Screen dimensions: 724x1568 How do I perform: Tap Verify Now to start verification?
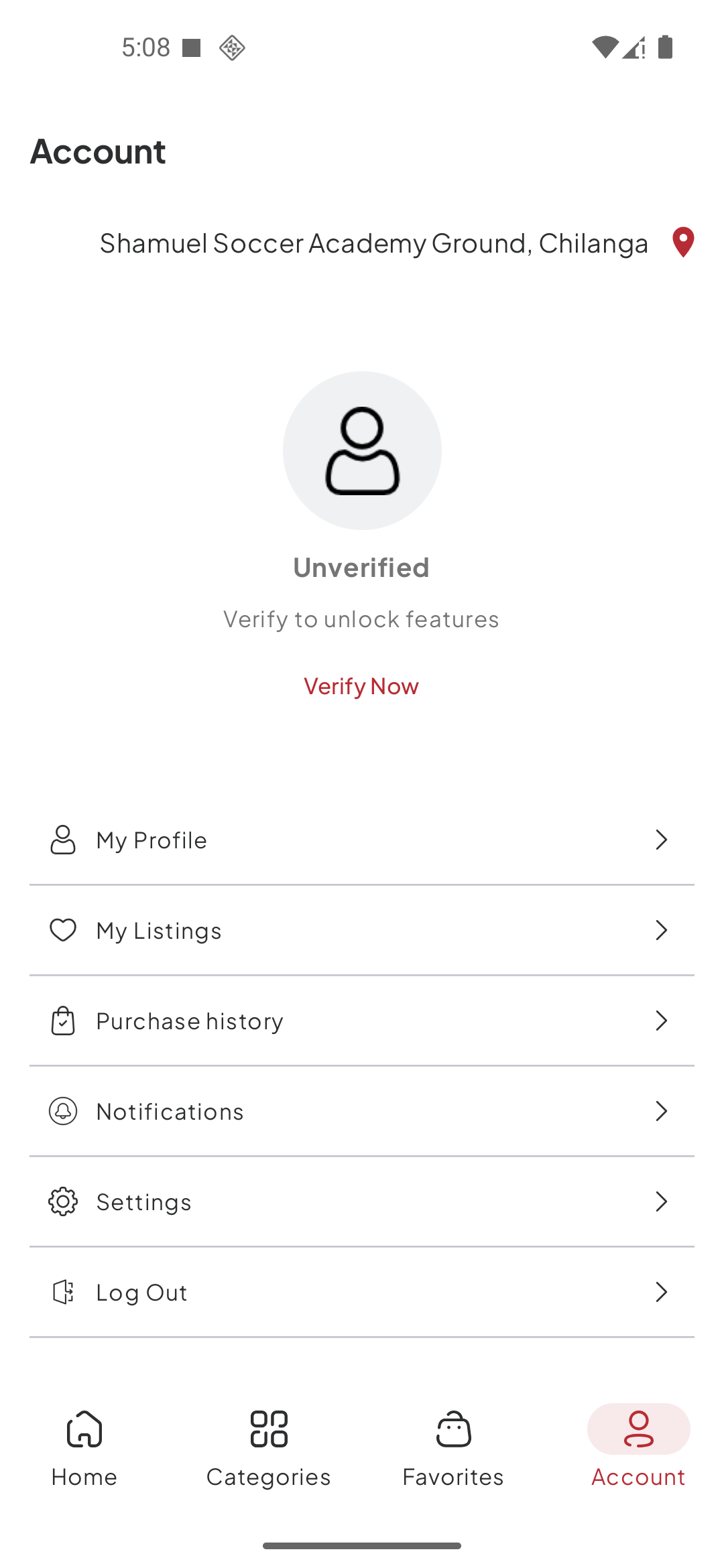tap(361, 685)
